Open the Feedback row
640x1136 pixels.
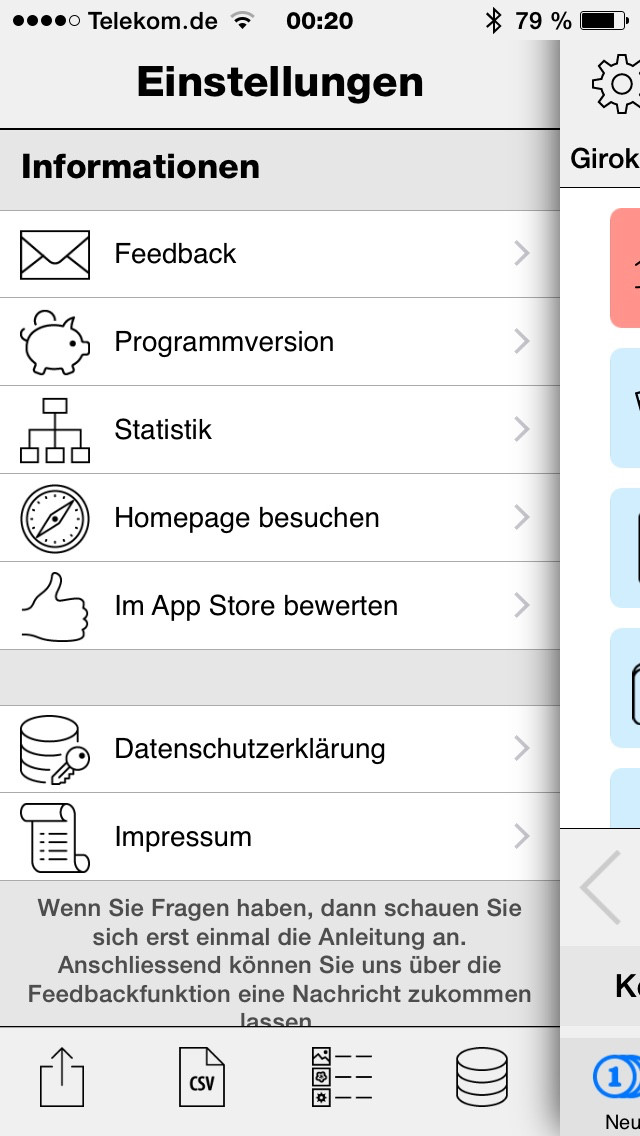pyautogui.click(x=280, y=254)
